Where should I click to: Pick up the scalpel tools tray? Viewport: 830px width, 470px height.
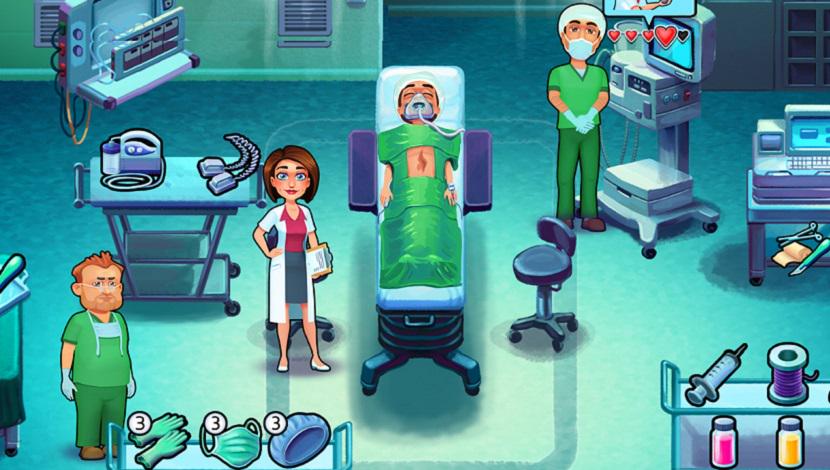click(x=800, y=248)
